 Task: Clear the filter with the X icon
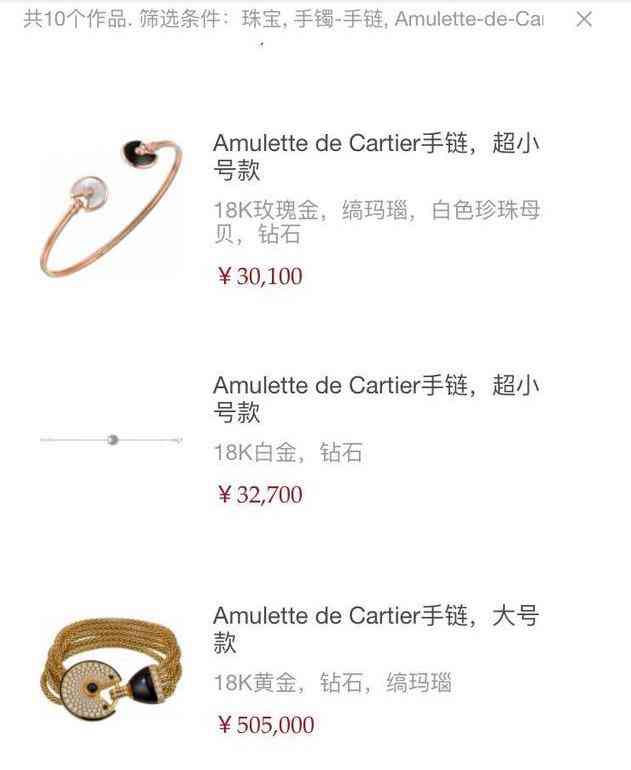tap(585, 19)
